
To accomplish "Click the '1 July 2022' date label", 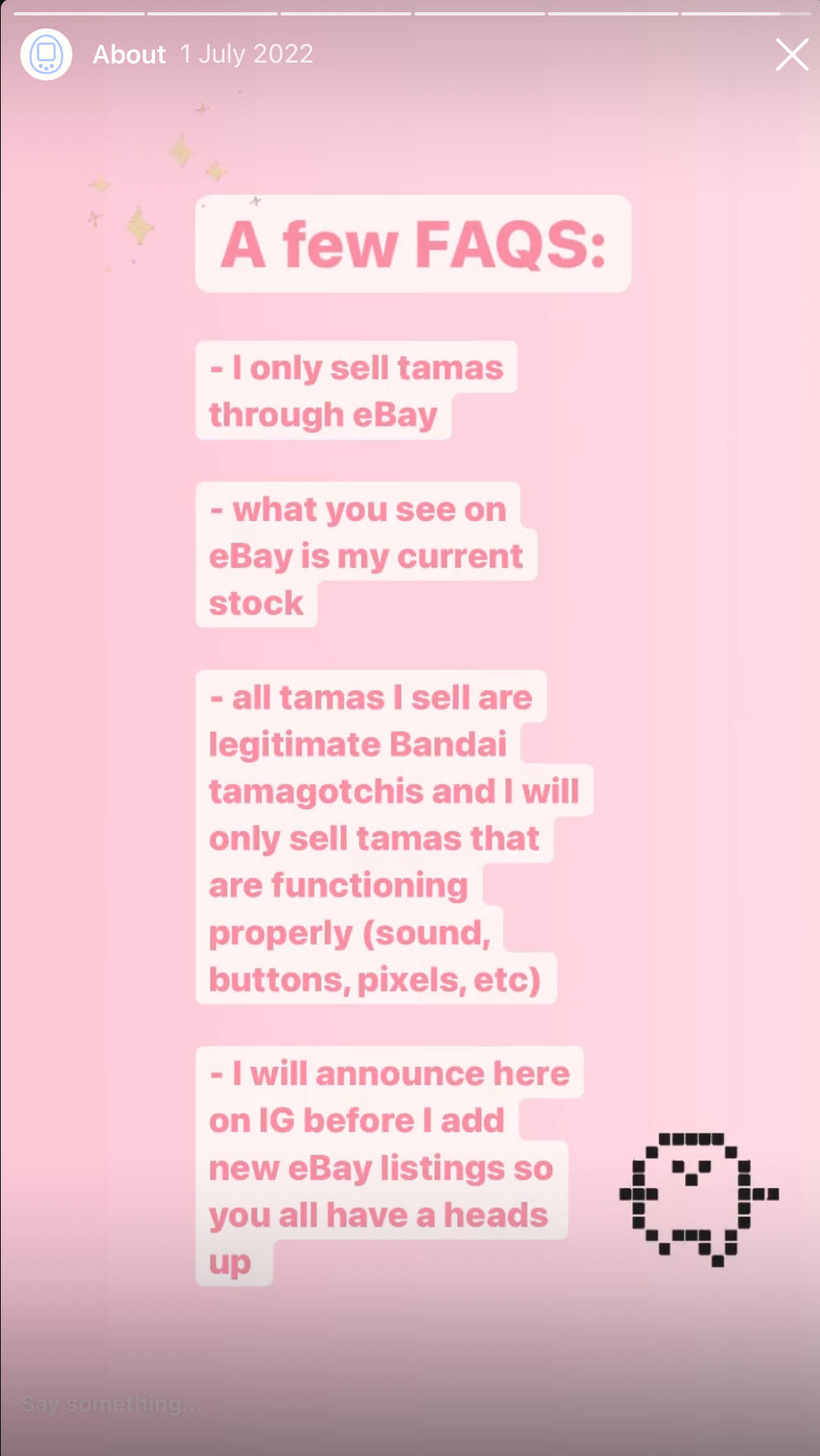I will click(246, 54).
